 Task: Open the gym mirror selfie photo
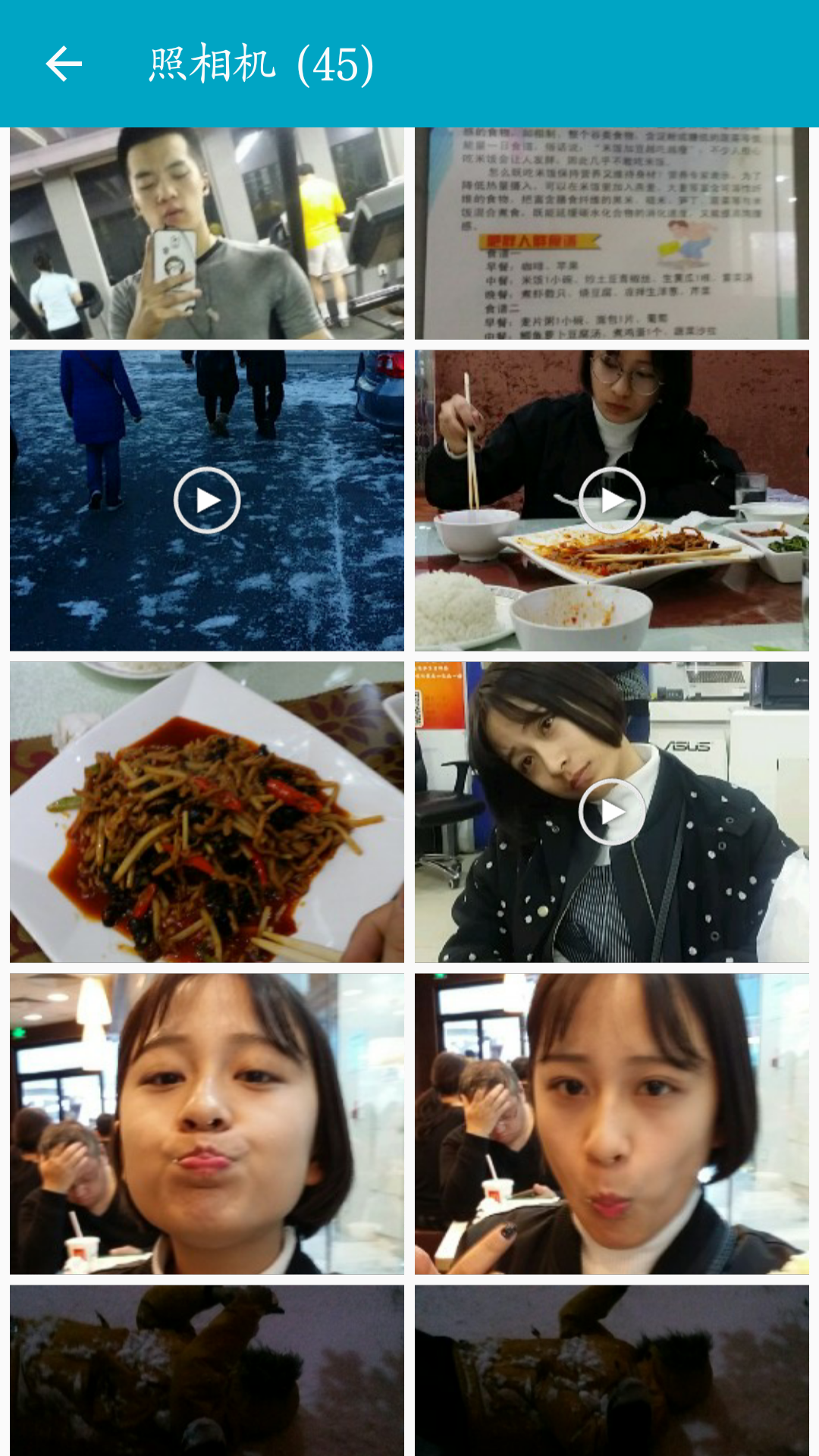click(207, 234)
